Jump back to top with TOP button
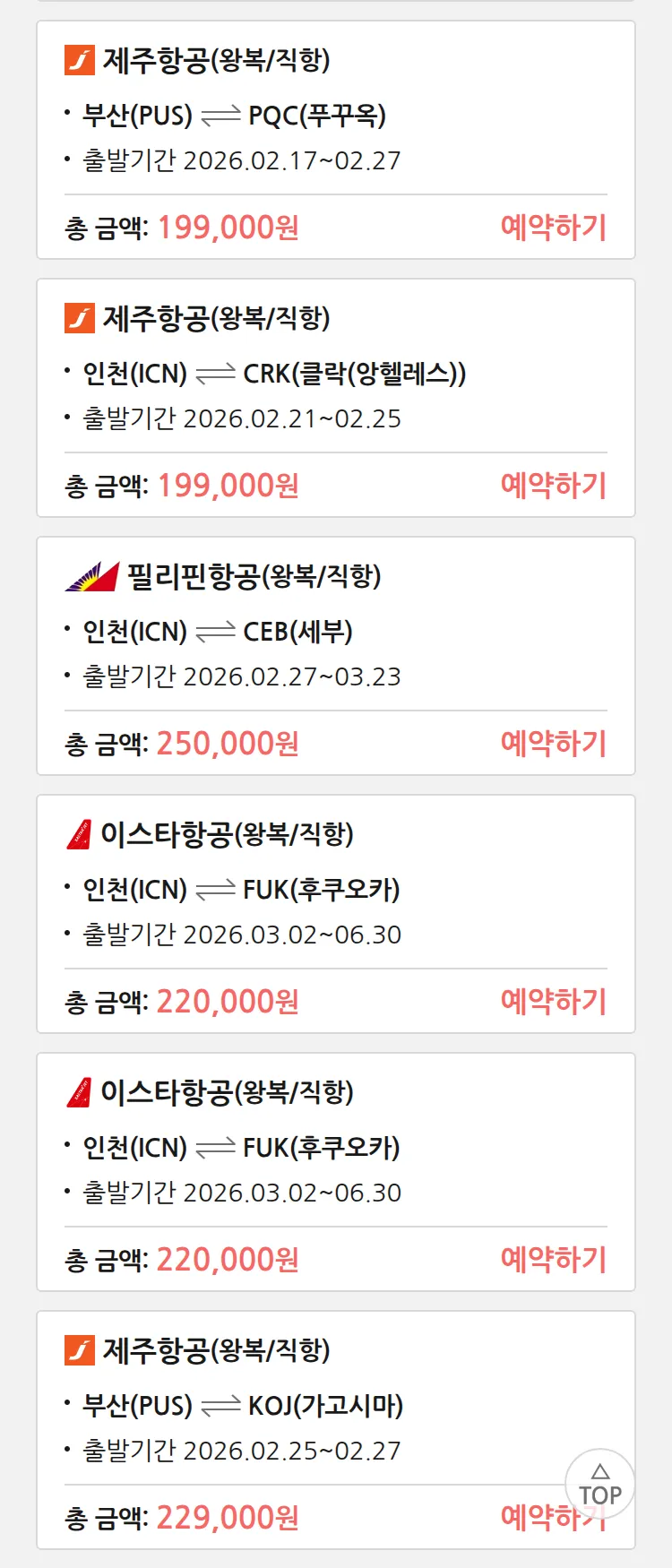Image resolution: width=672 pixels, height=1568 pixels. [599, 1485]
